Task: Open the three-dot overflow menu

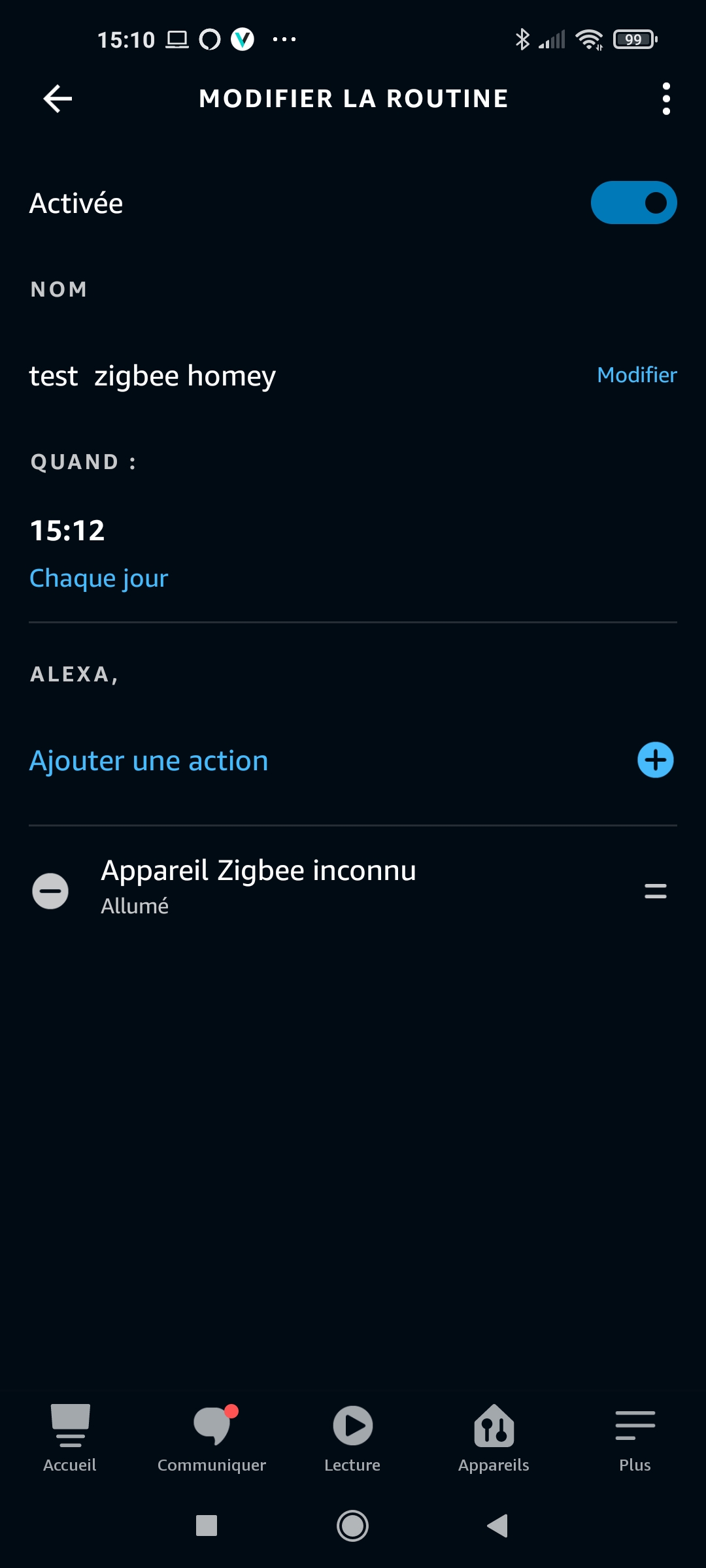Action: (x=666, y=99)
